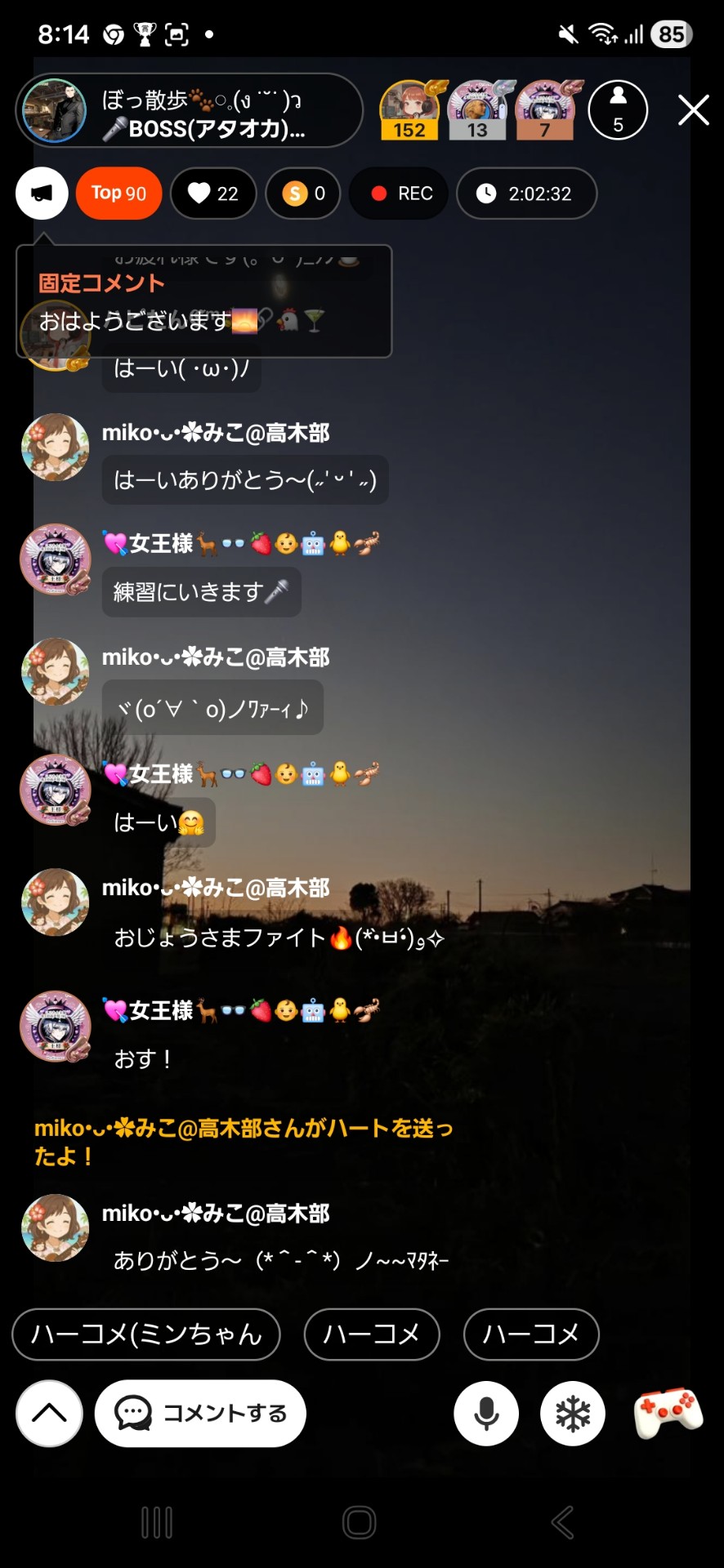This screenshot has width=724, height=1568.
Task: Open the snowflake effect button
Action: coord(572,1414)
